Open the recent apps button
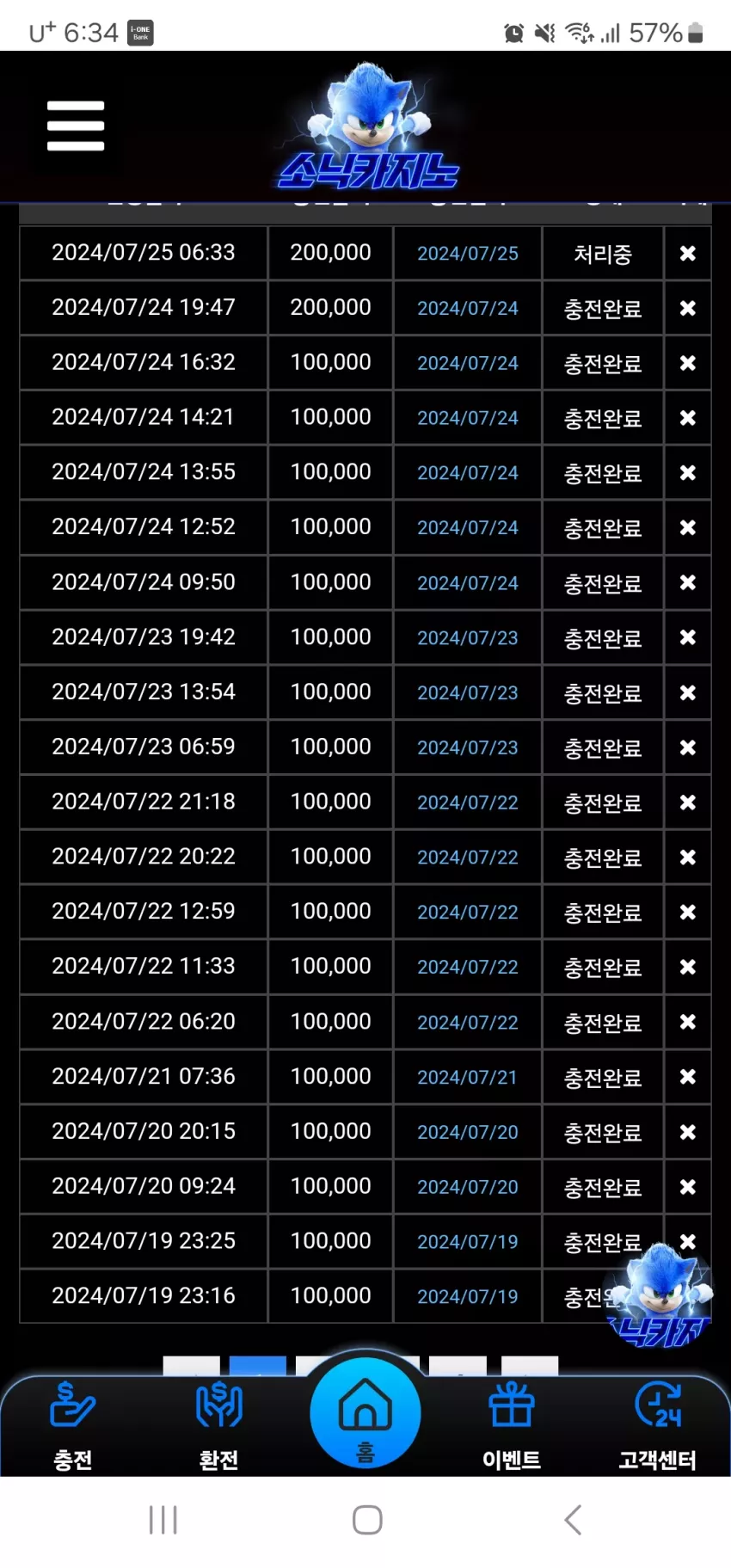Image resolution: width=731 pixels, height=1568 pixels. click(x=163, y=1520)
